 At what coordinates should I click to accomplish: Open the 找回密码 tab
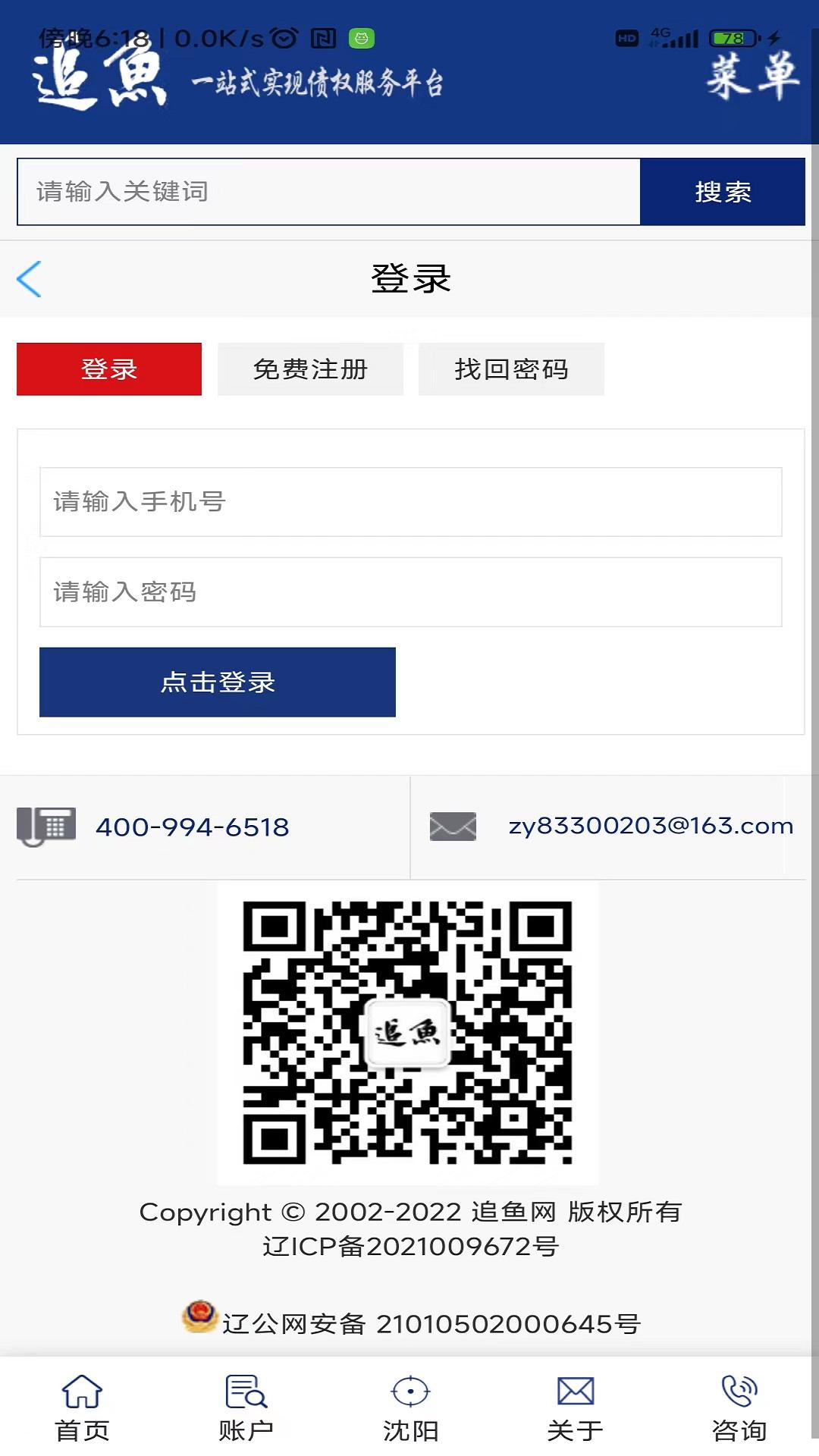pyautogui.click(x=511, y=369)
